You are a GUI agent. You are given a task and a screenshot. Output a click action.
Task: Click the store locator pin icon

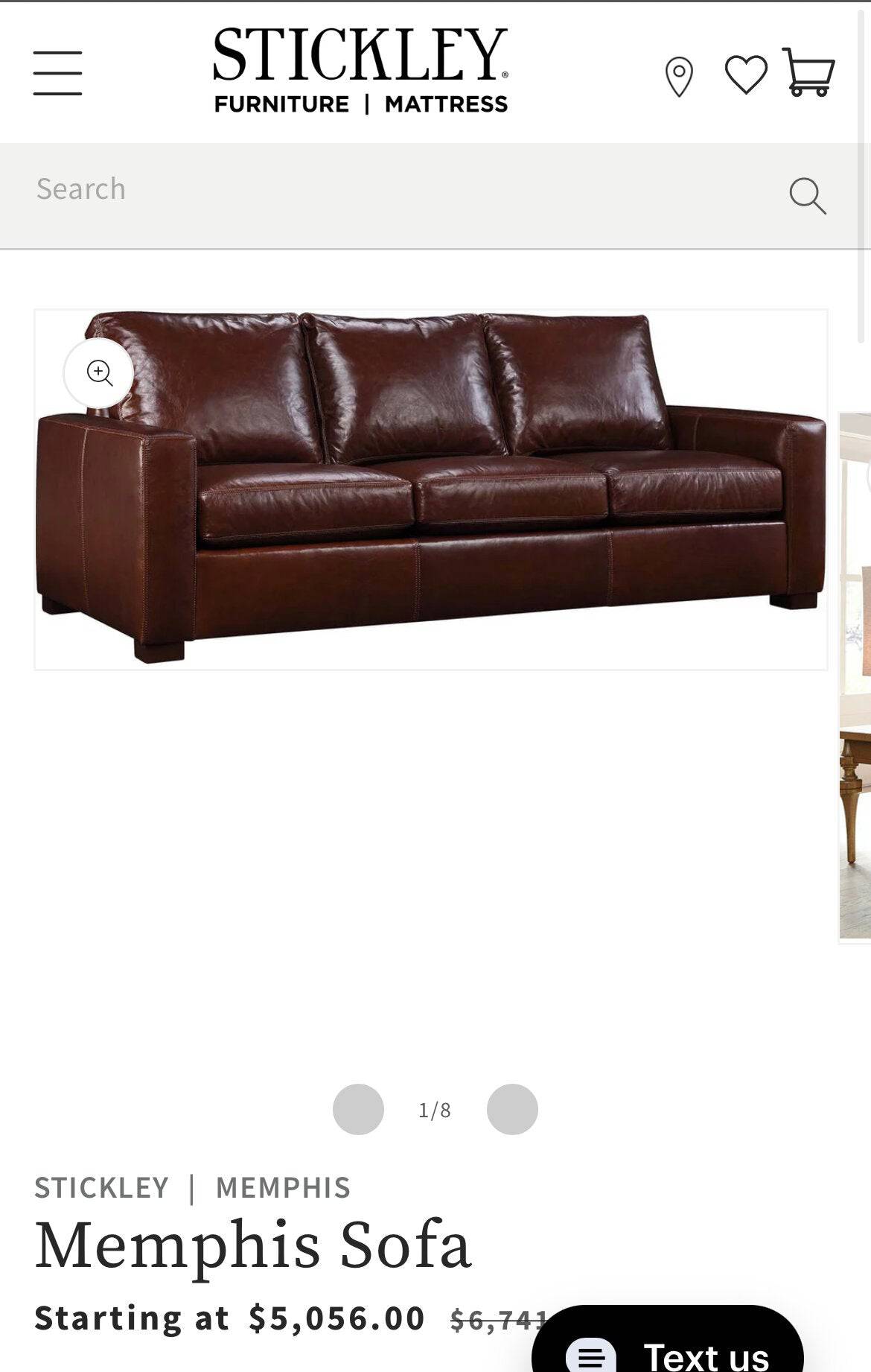point(680,73)
